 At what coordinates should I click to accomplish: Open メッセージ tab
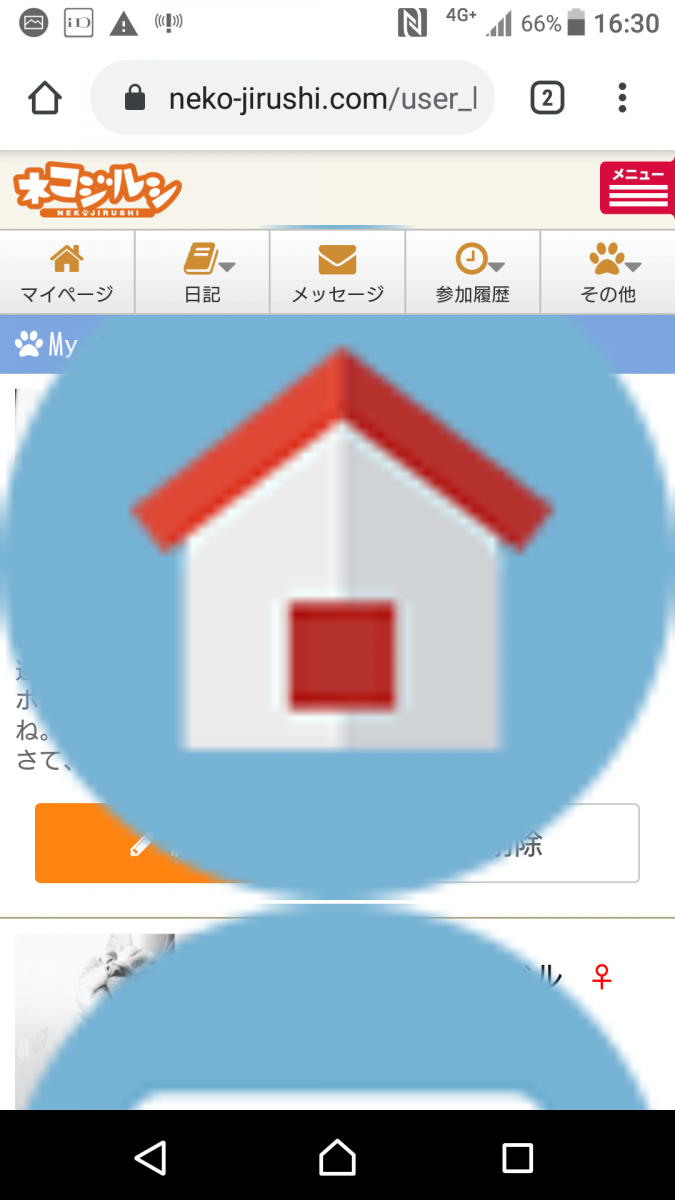[337, 273]
